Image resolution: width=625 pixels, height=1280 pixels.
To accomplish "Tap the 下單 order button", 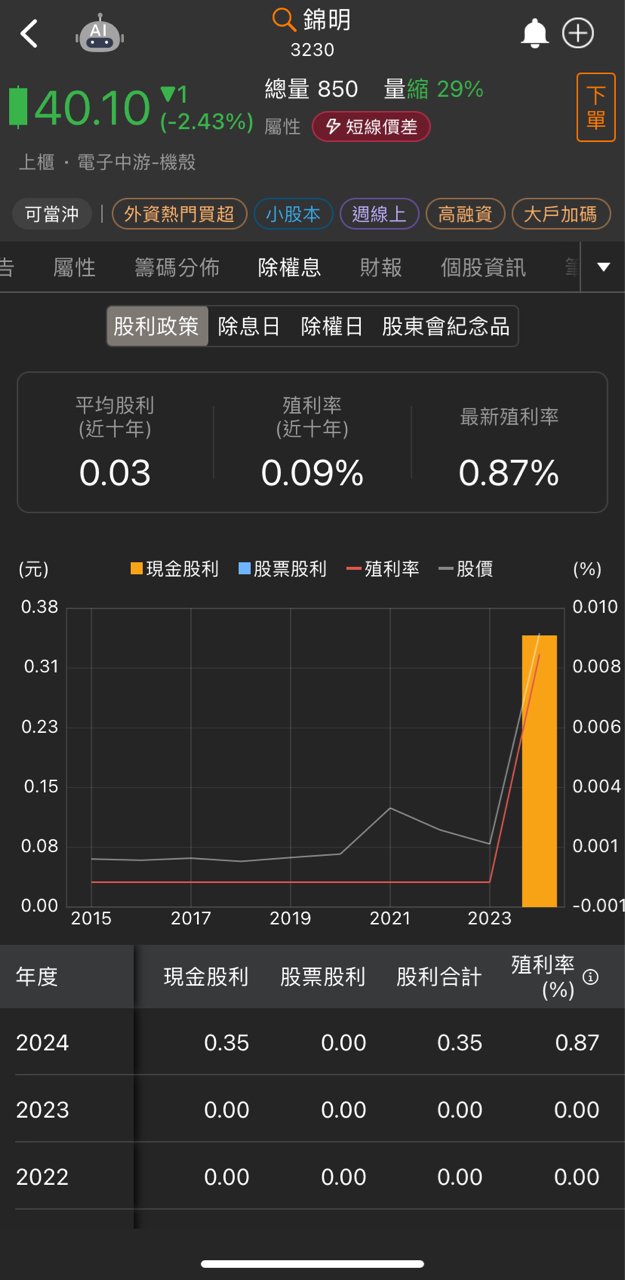I will click(x=596, y=107).
